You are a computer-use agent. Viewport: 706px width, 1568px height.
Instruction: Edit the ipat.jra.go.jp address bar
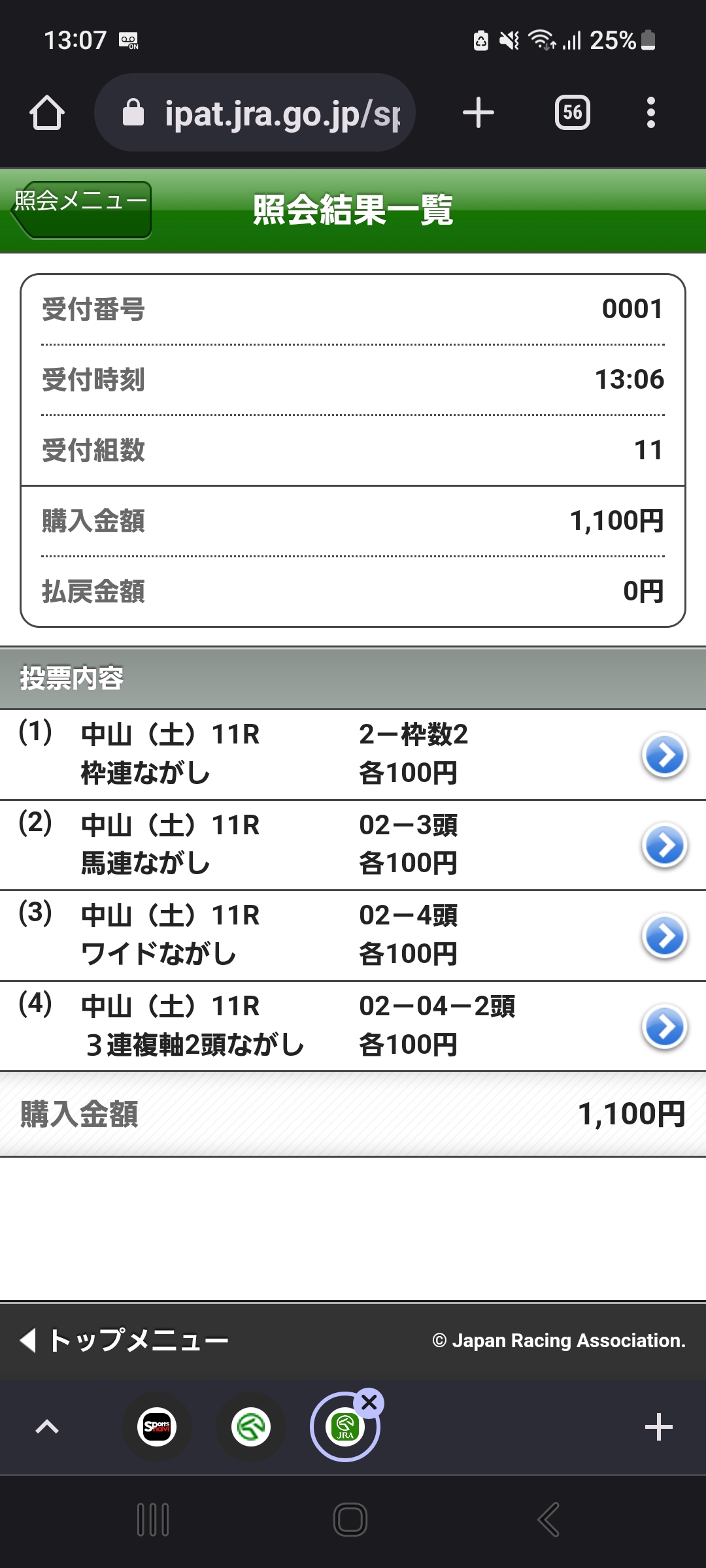coord(261,113)
